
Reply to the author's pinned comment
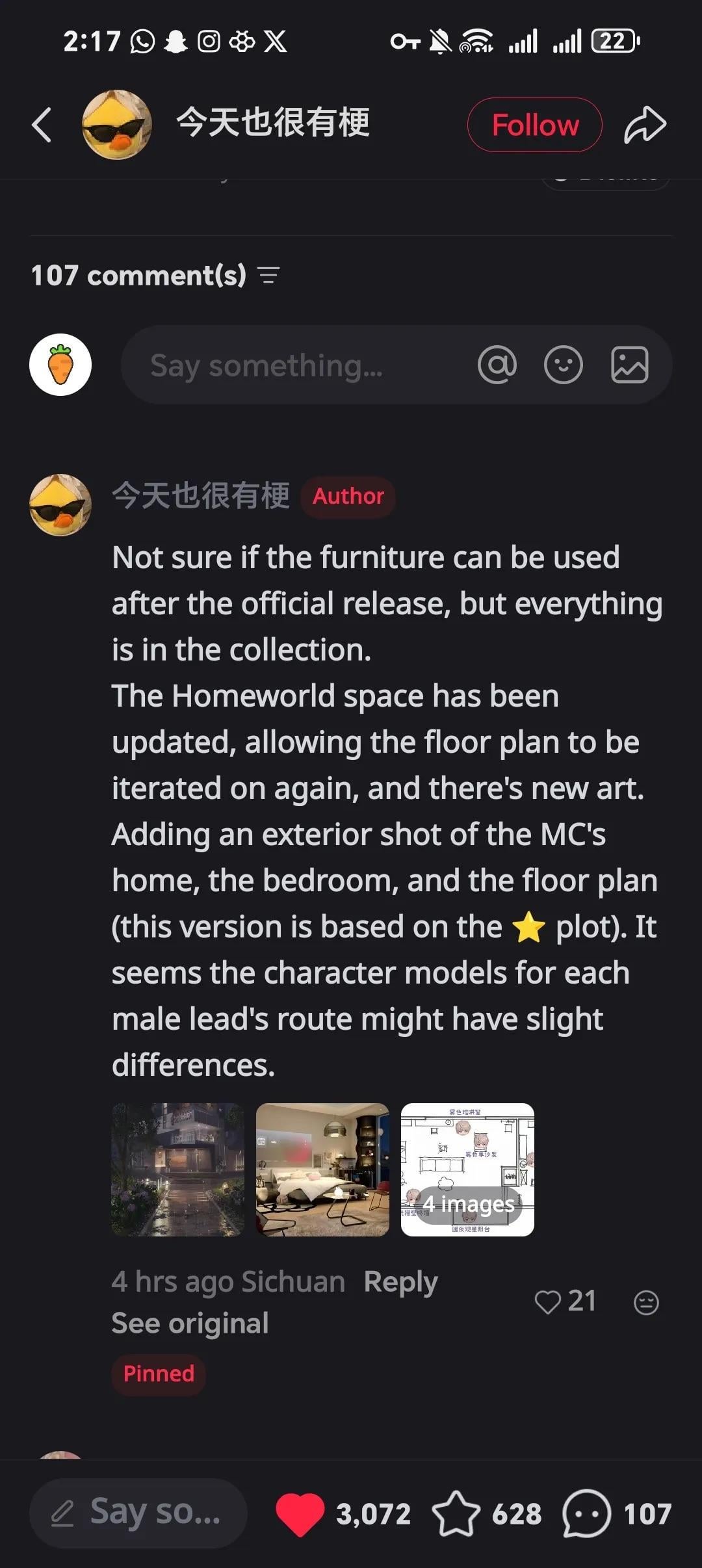pyautogui.click(x=400, y=1281)
